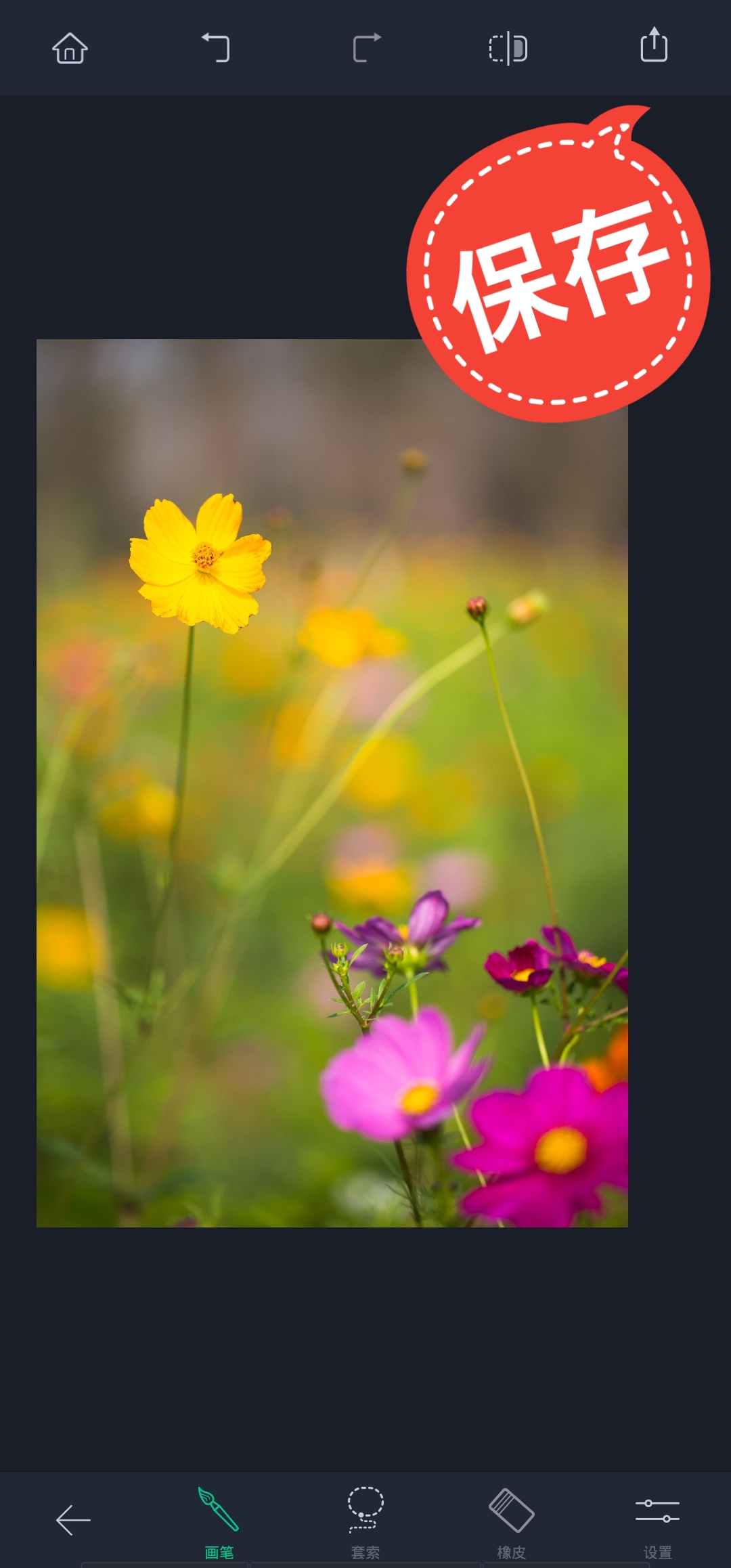Select the 画笔 brush tool
This screenshot has height=1568, width=731.
pyautogui.click(x=219, y=1520)
